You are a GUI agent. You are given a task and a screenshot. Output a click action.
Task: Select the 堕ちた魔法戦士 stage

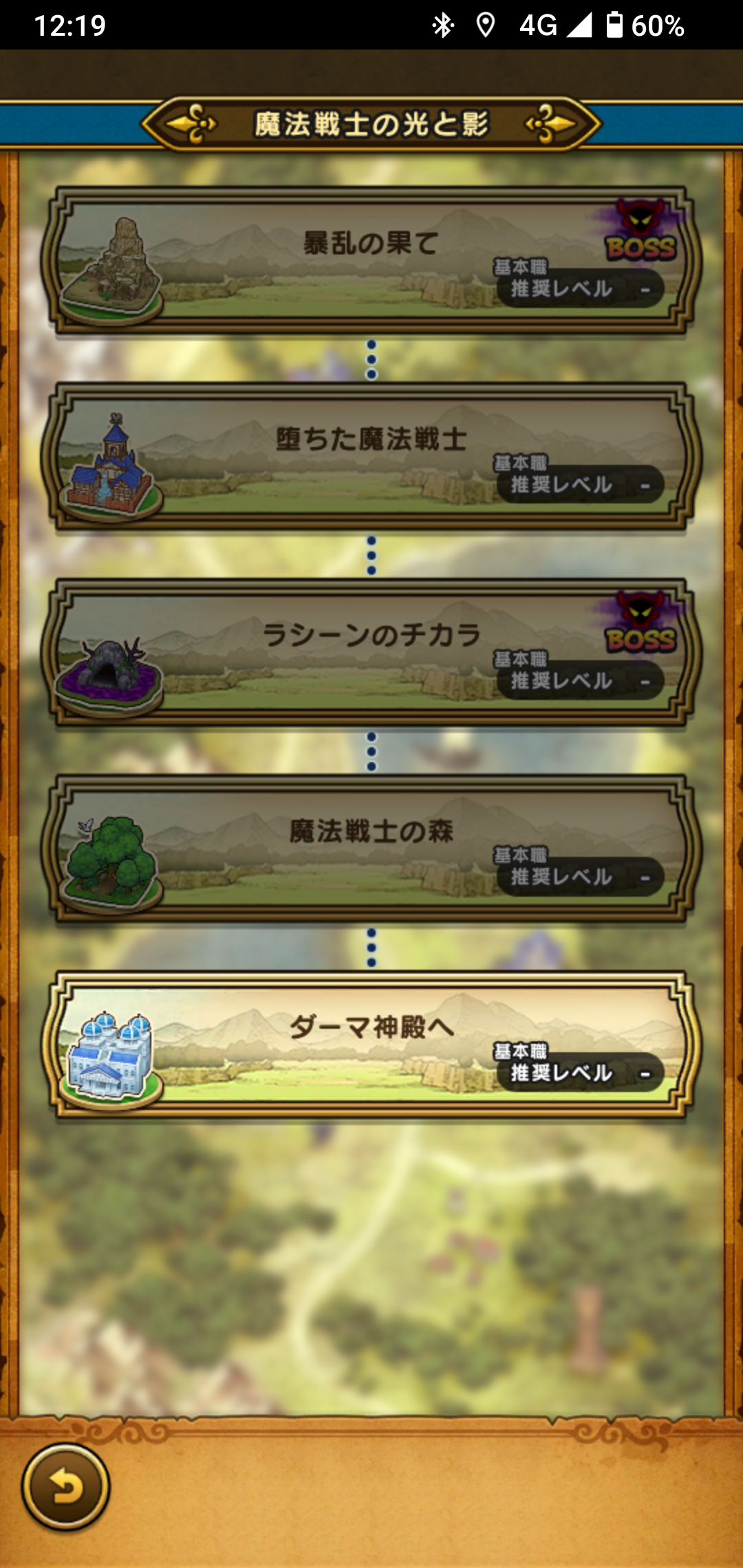point(371,456)
